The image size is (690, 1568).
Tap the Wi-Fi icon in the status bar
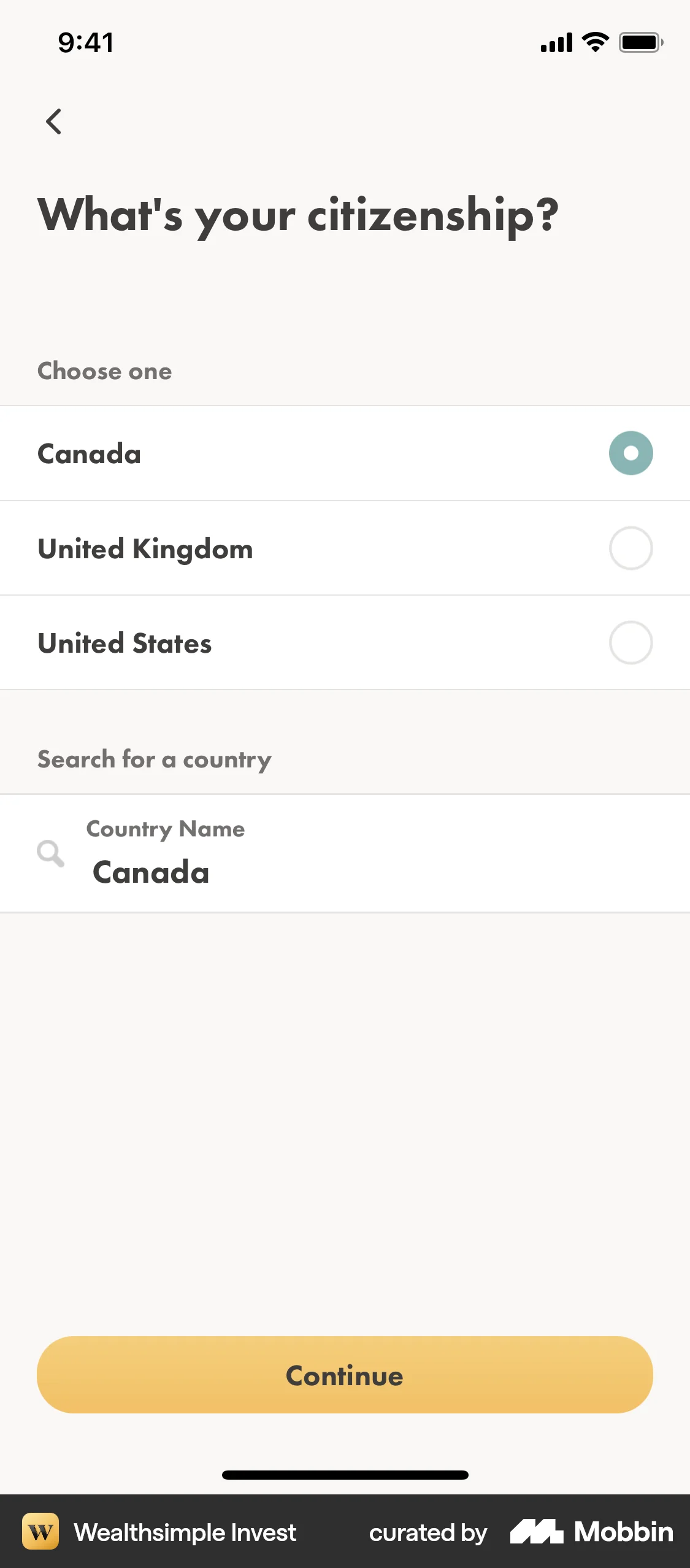click(593, 42)
